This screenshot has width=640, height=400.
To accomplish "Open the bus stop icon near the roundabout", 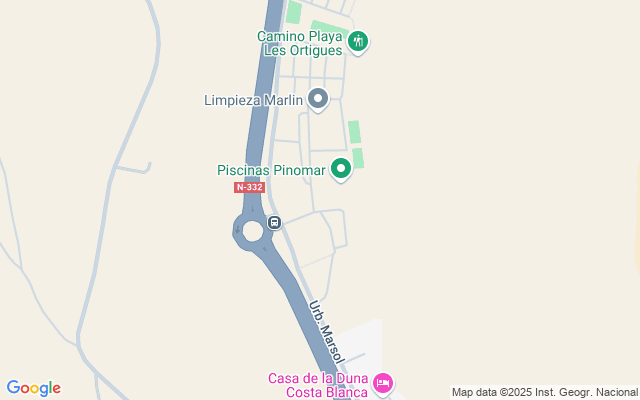I will 275,222.
